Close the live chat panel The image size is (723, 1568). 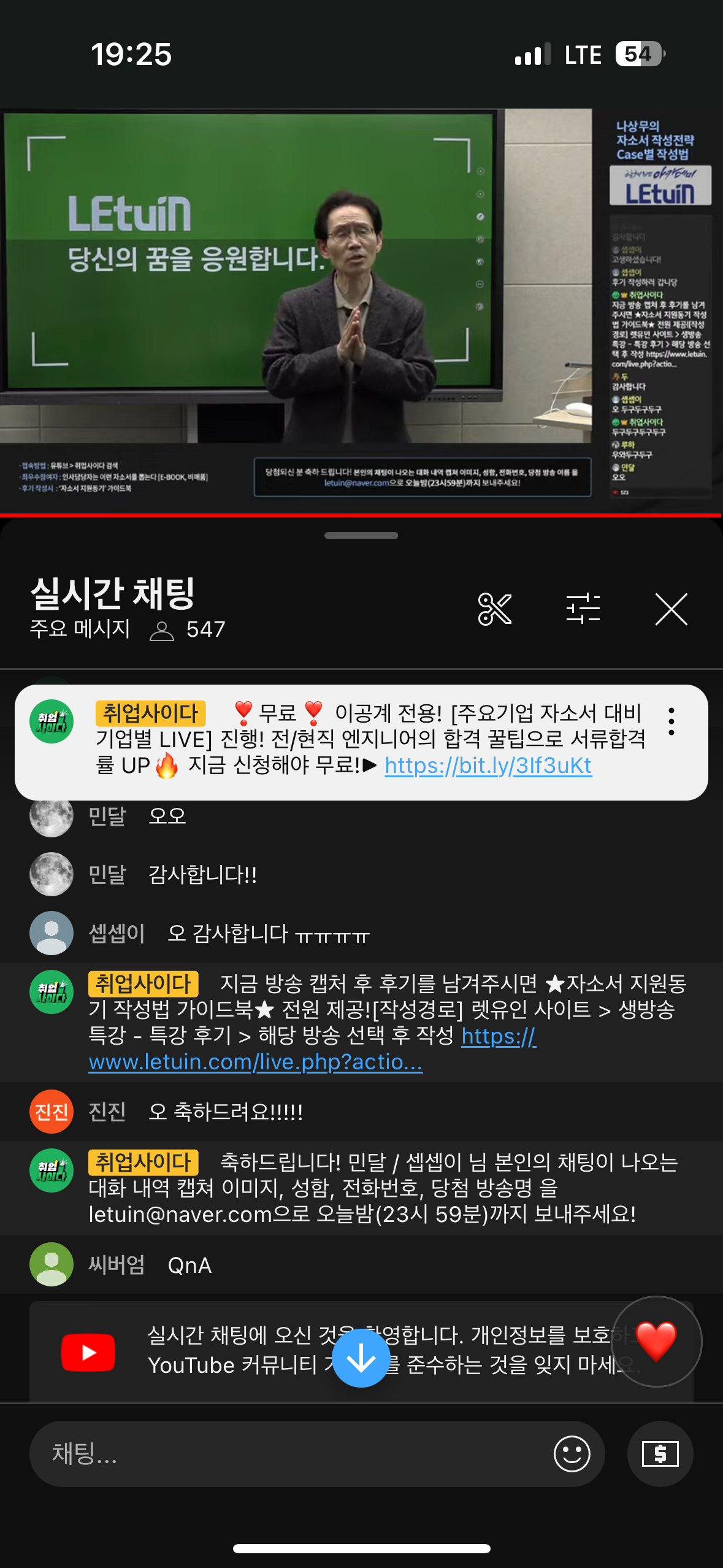671,609
